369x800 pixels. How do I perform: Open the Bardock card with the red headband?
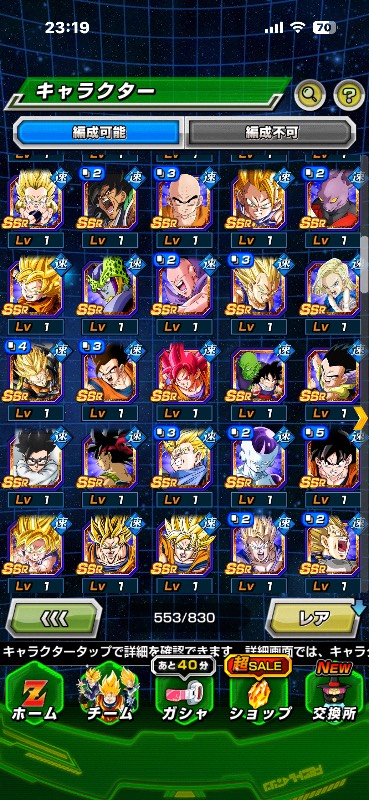click(109, 460)
